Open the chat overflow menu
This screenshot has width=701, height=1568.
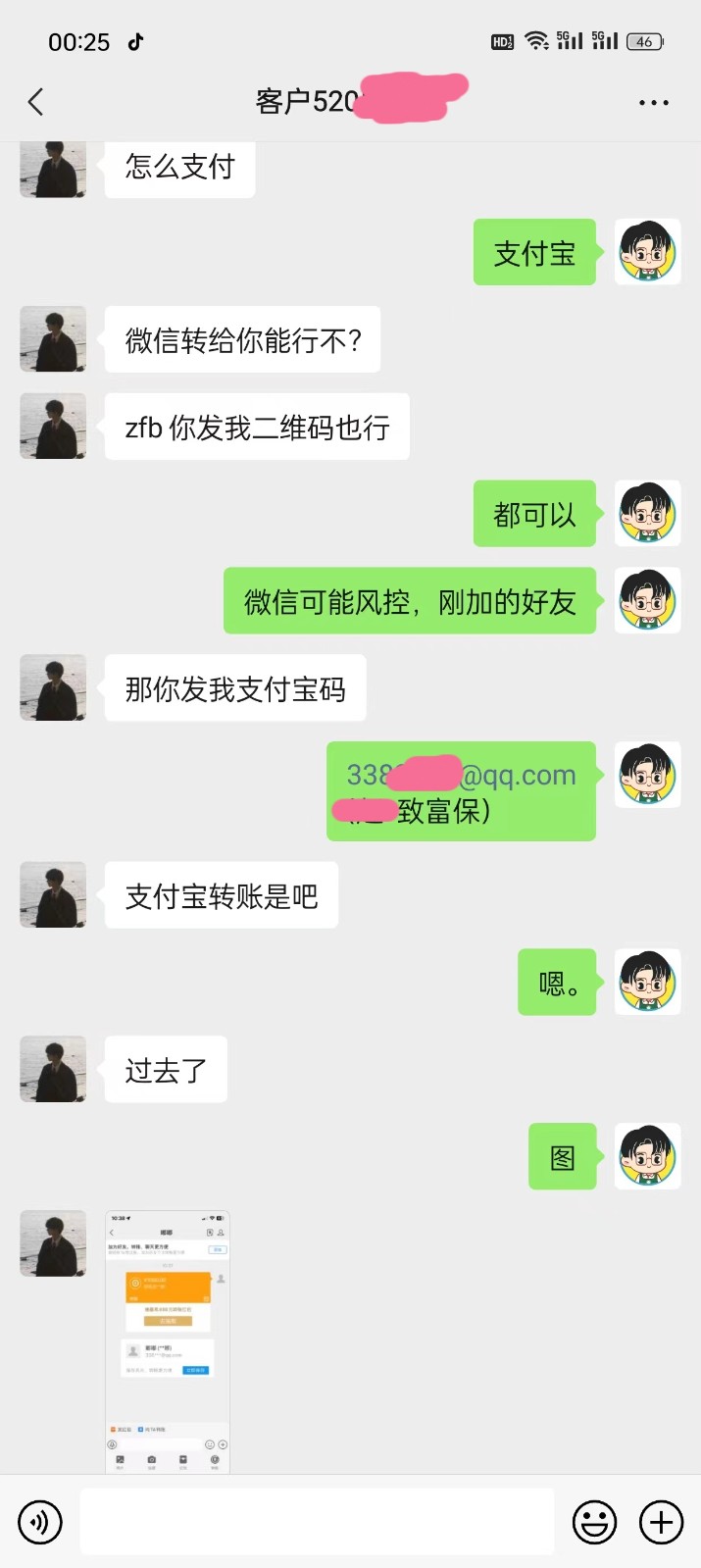click(x=653, y=102)
